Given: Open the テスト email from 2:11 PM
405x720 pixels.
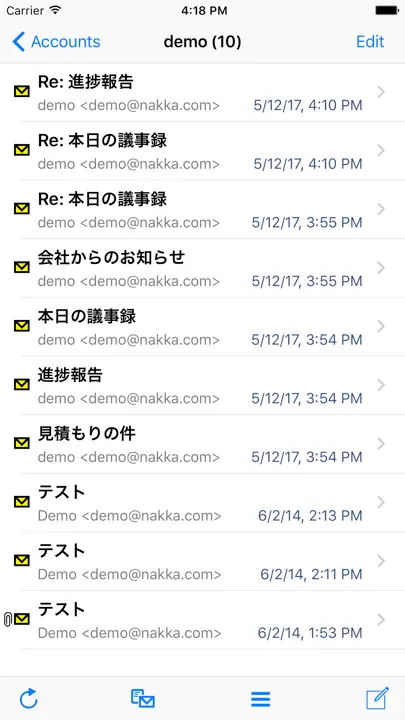Looking at the screenshot, I should point(202,561).
